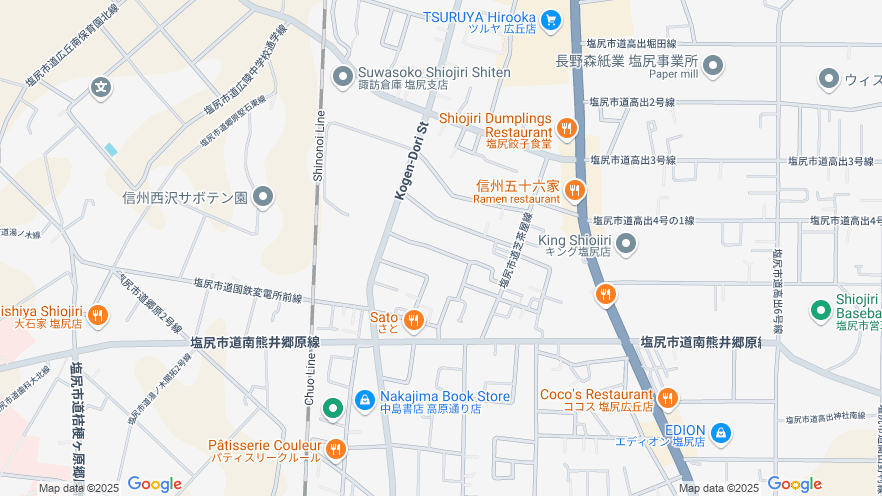Screen dimensions: 882x496
Task: Select the King Shiojiri place marker
Action: pyautogui.click(x=626, y=243)
